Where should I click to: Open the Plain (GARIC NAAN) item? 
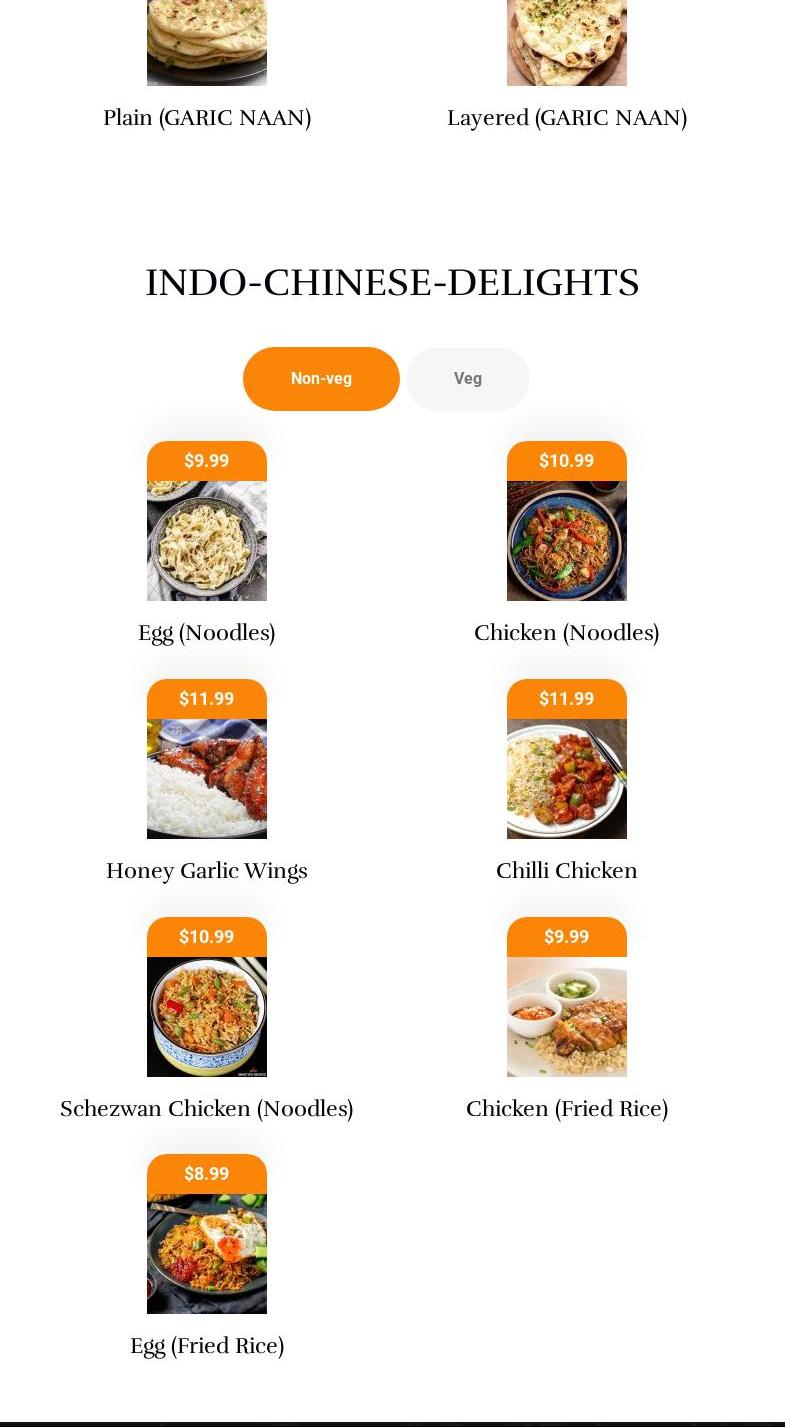coord(207,45)
